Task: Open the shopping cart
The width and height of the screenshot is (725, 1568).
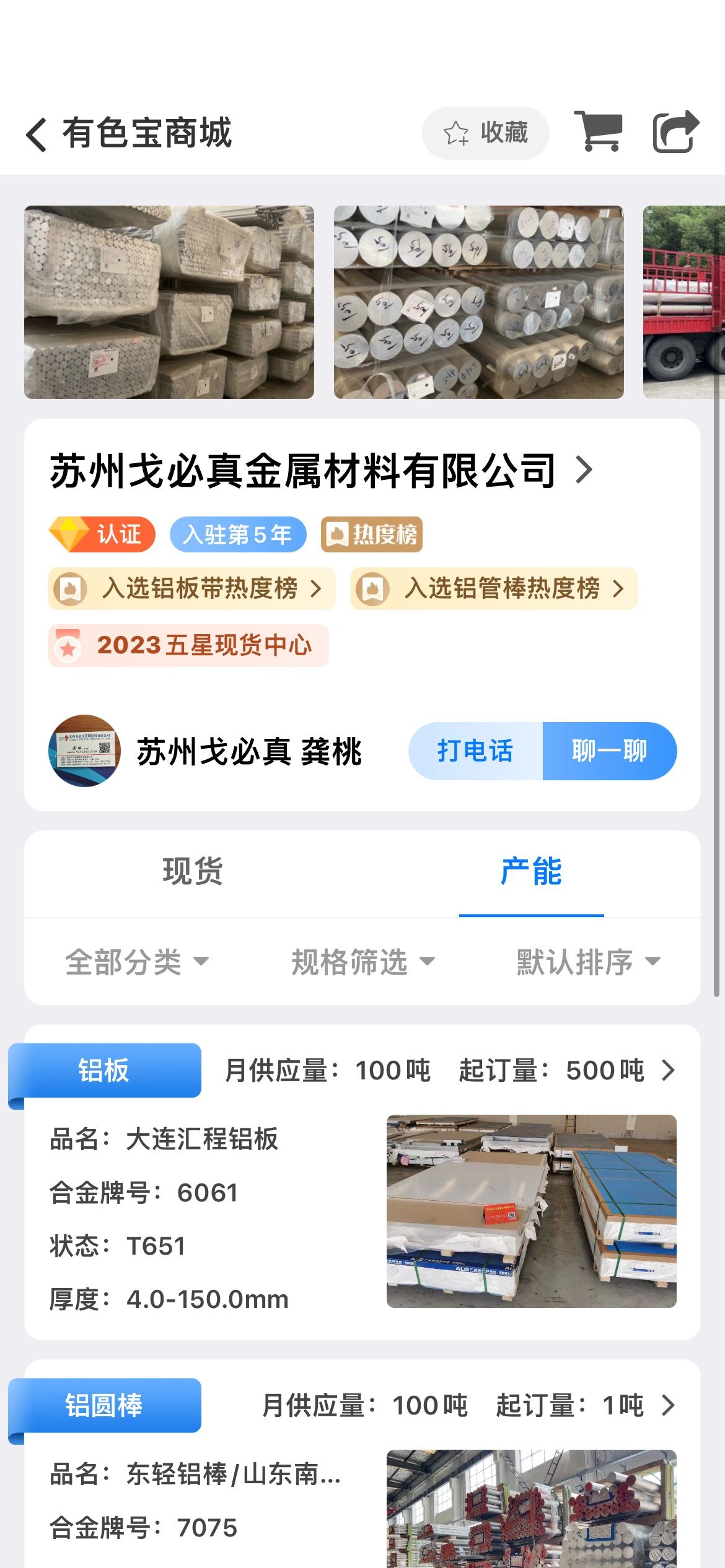Action: pos(597,131)
